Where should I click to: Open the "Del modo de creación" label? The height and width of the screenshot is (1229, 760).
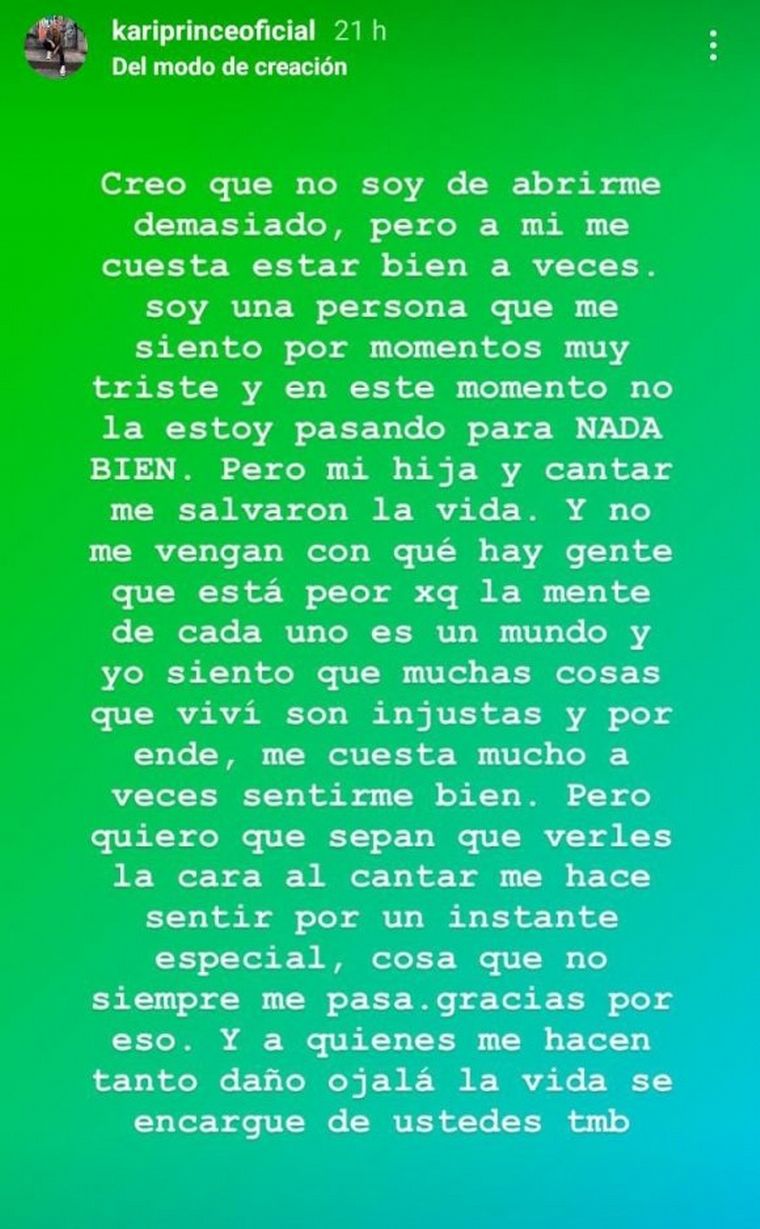(230, 66)
